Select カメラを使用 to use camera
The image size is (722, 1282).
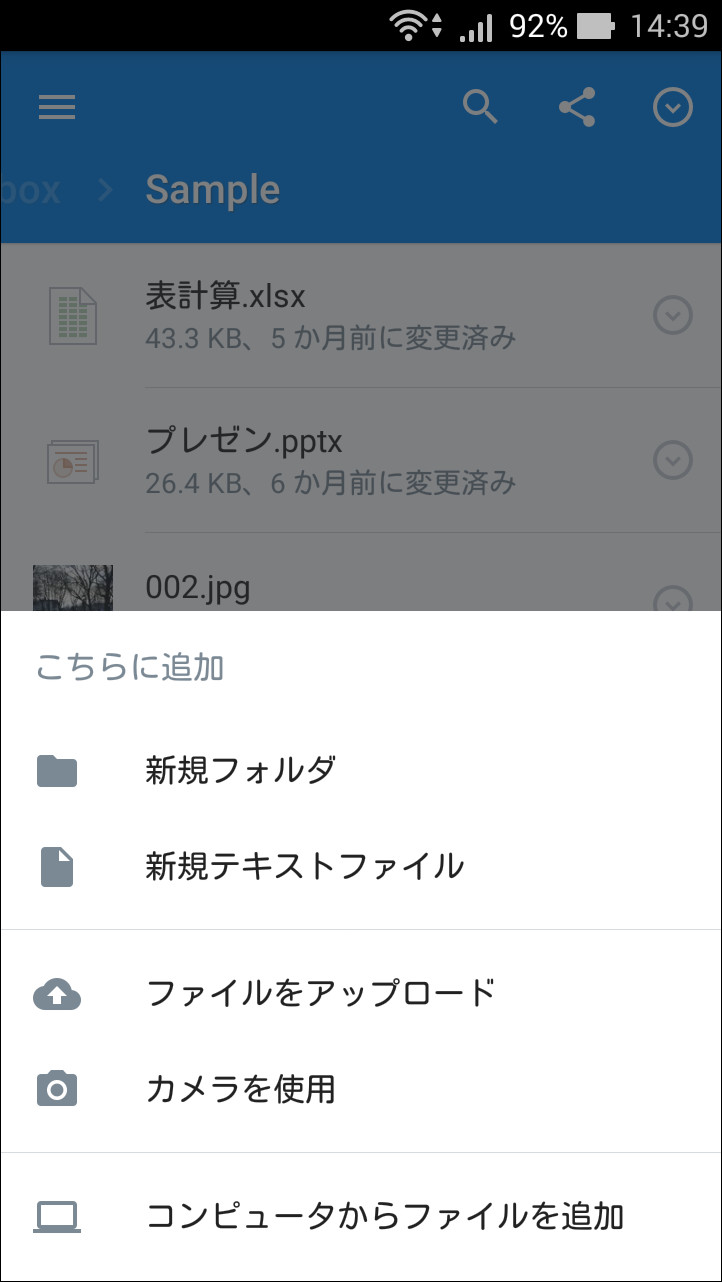click(x=240, y=1089)
